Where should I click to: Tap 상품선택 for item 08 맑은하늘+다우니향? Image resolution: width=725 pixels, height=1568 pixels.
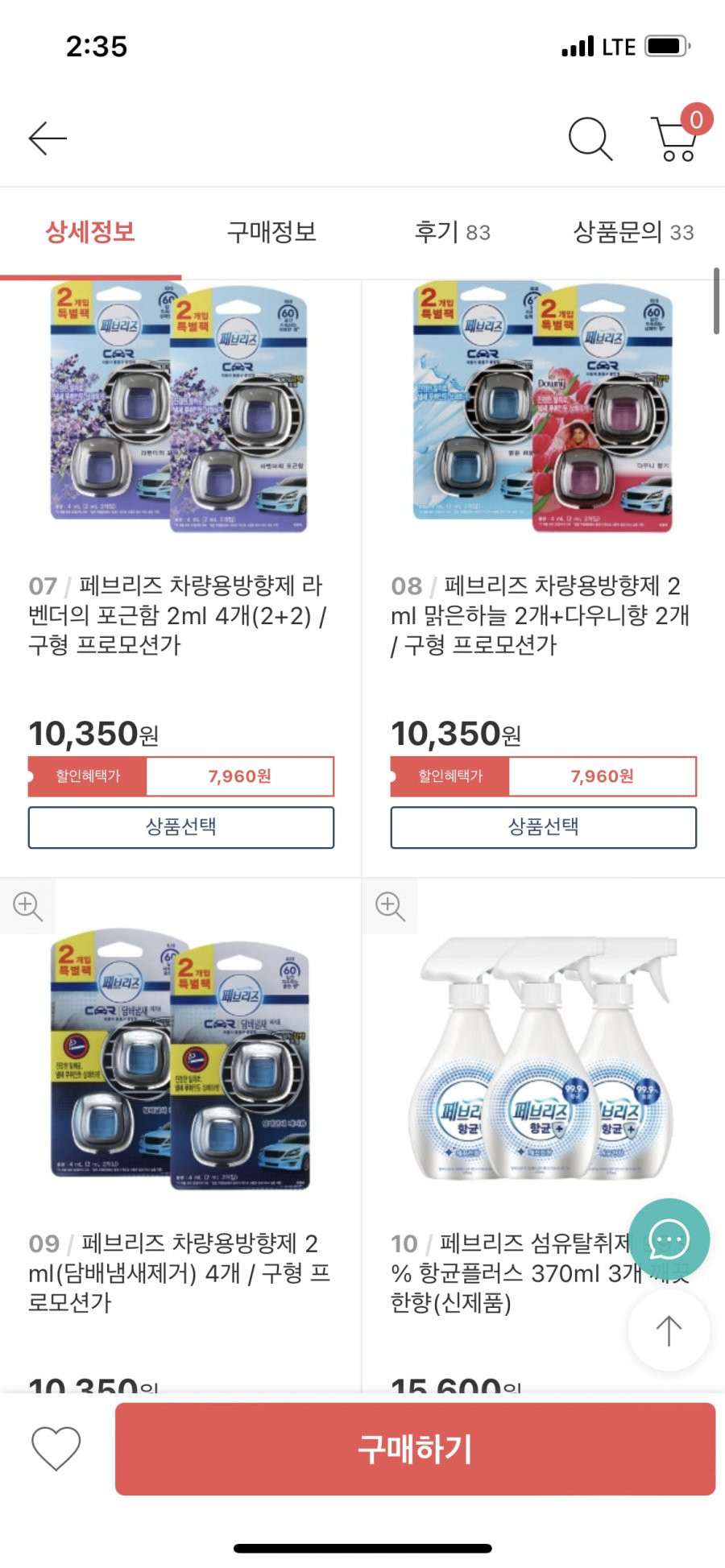[544, 827]
